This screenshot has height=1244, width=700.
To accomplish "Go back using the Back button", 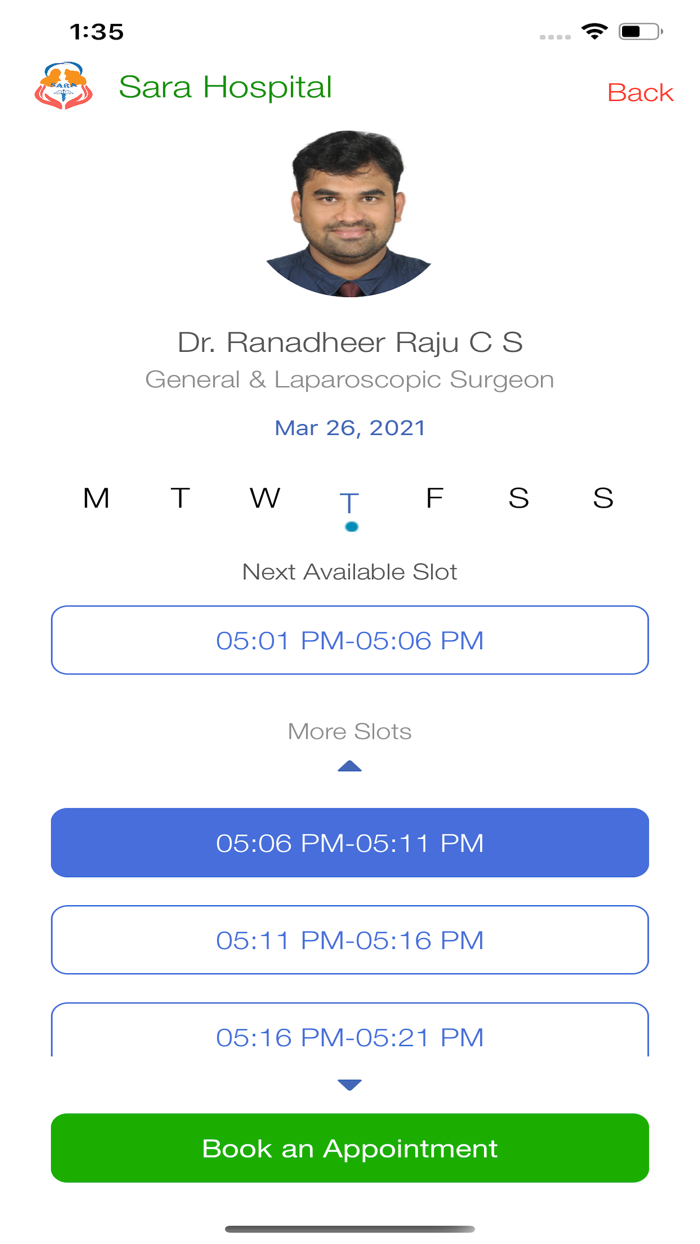I will (x=640, y=92).
